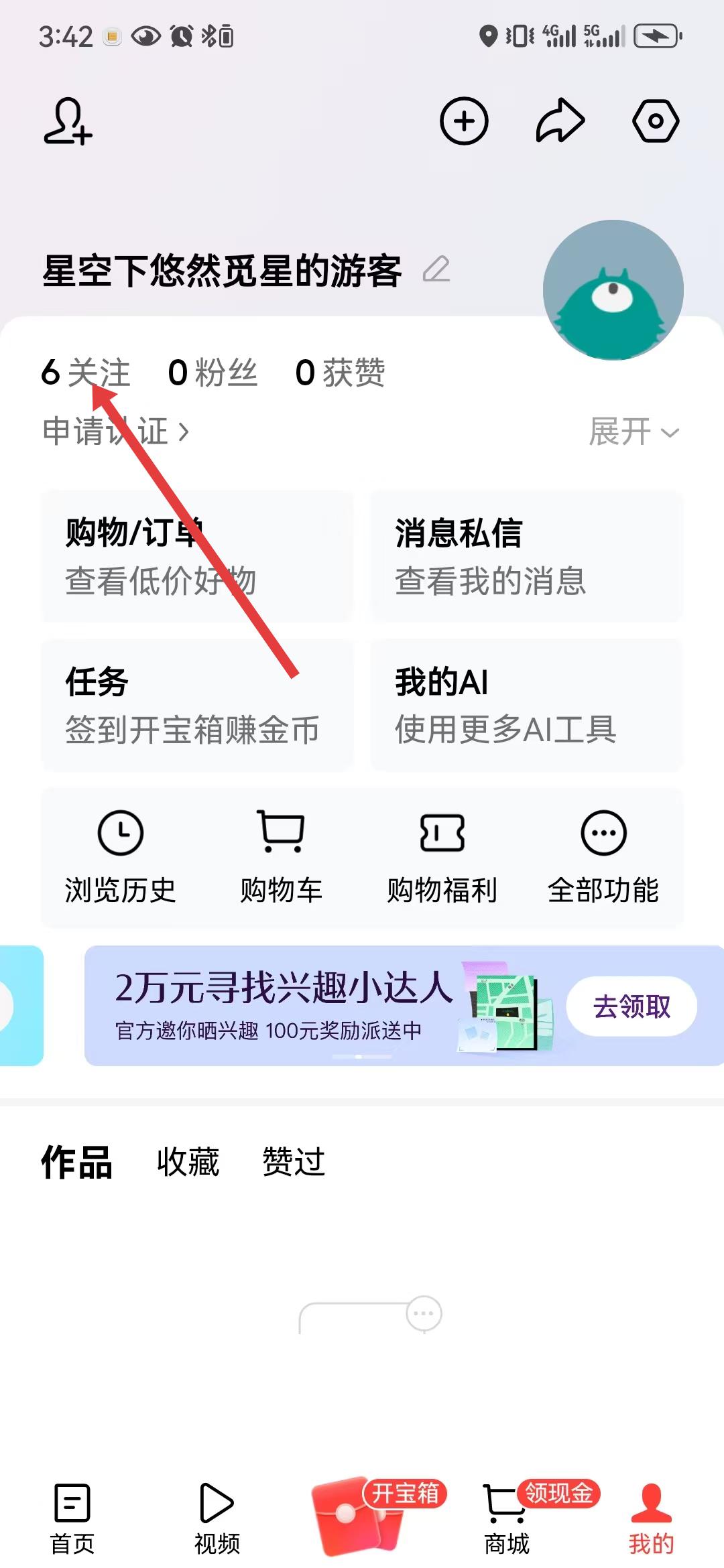
Task: Go to the 首页 home tab
Action: (72, 1518)
